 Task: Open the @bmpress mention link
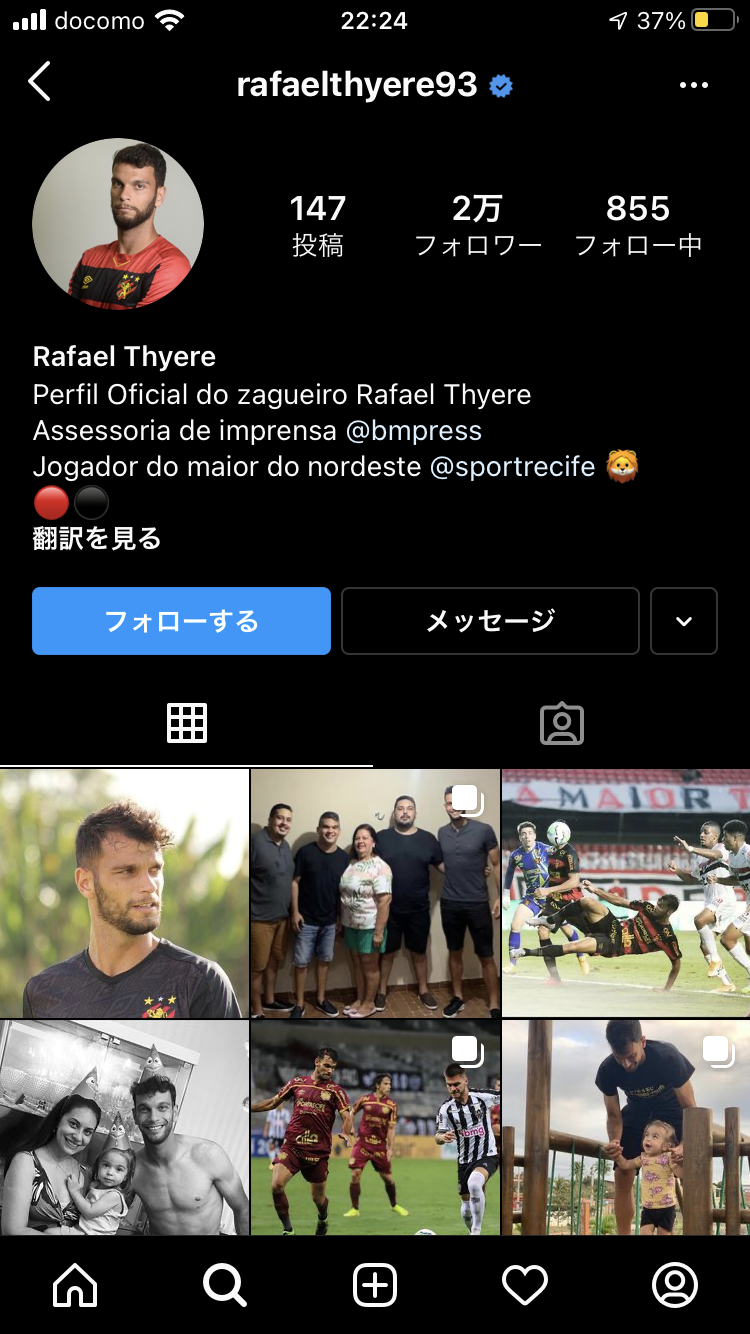(x=413, y=430)
